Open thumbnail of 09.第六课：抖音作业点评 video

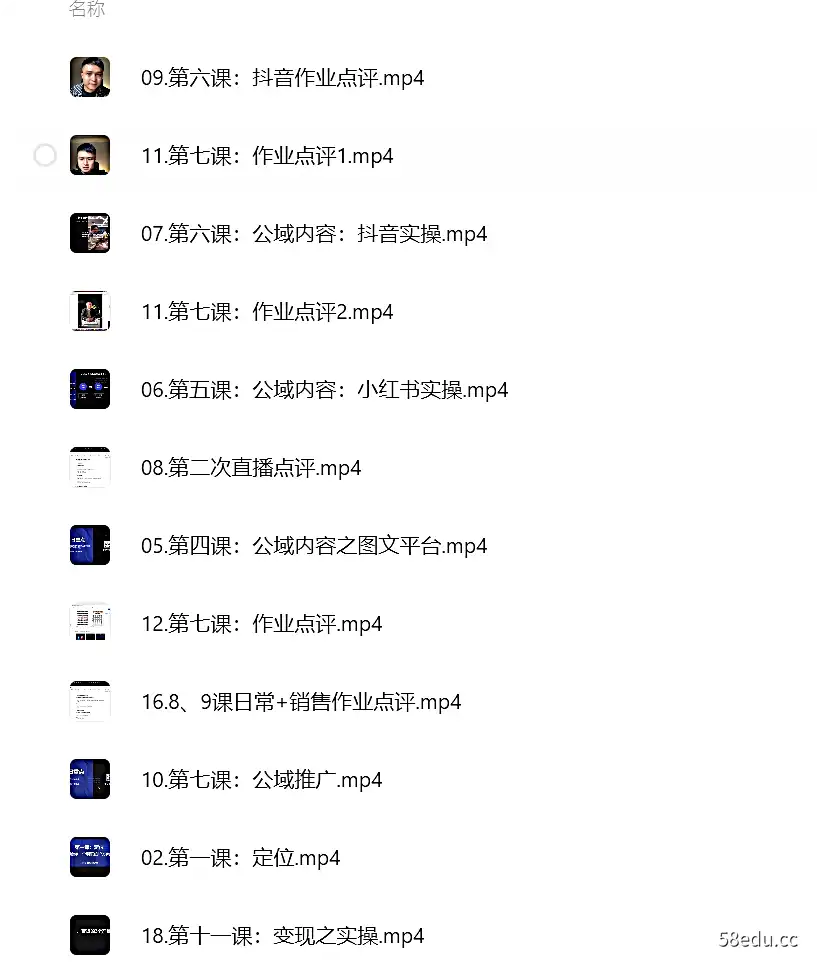(x=90, y=77)
